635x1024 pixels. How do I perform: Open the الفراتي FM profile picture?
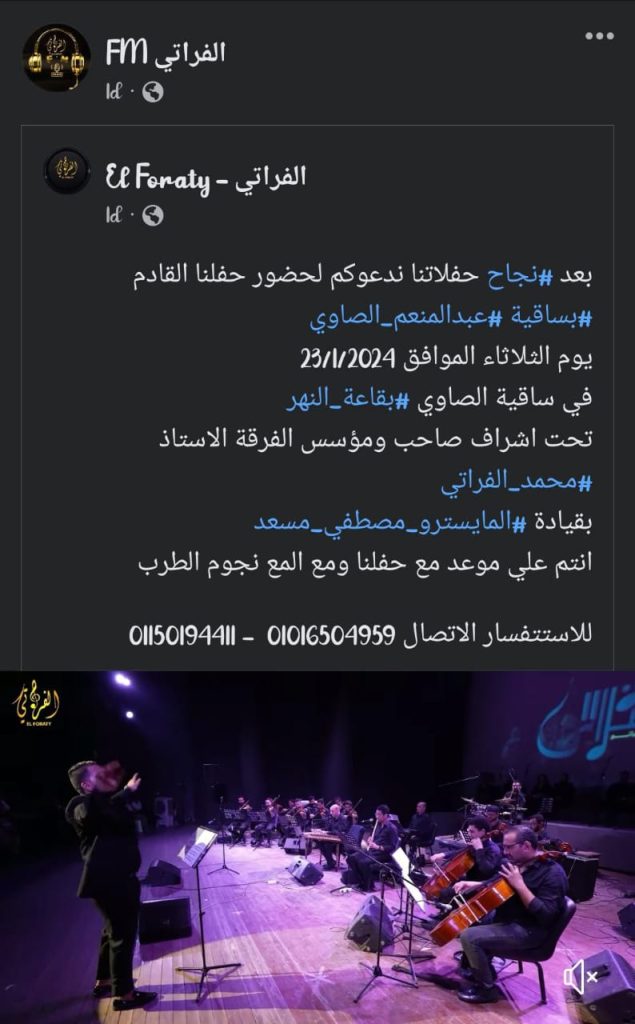pos(56,57)
